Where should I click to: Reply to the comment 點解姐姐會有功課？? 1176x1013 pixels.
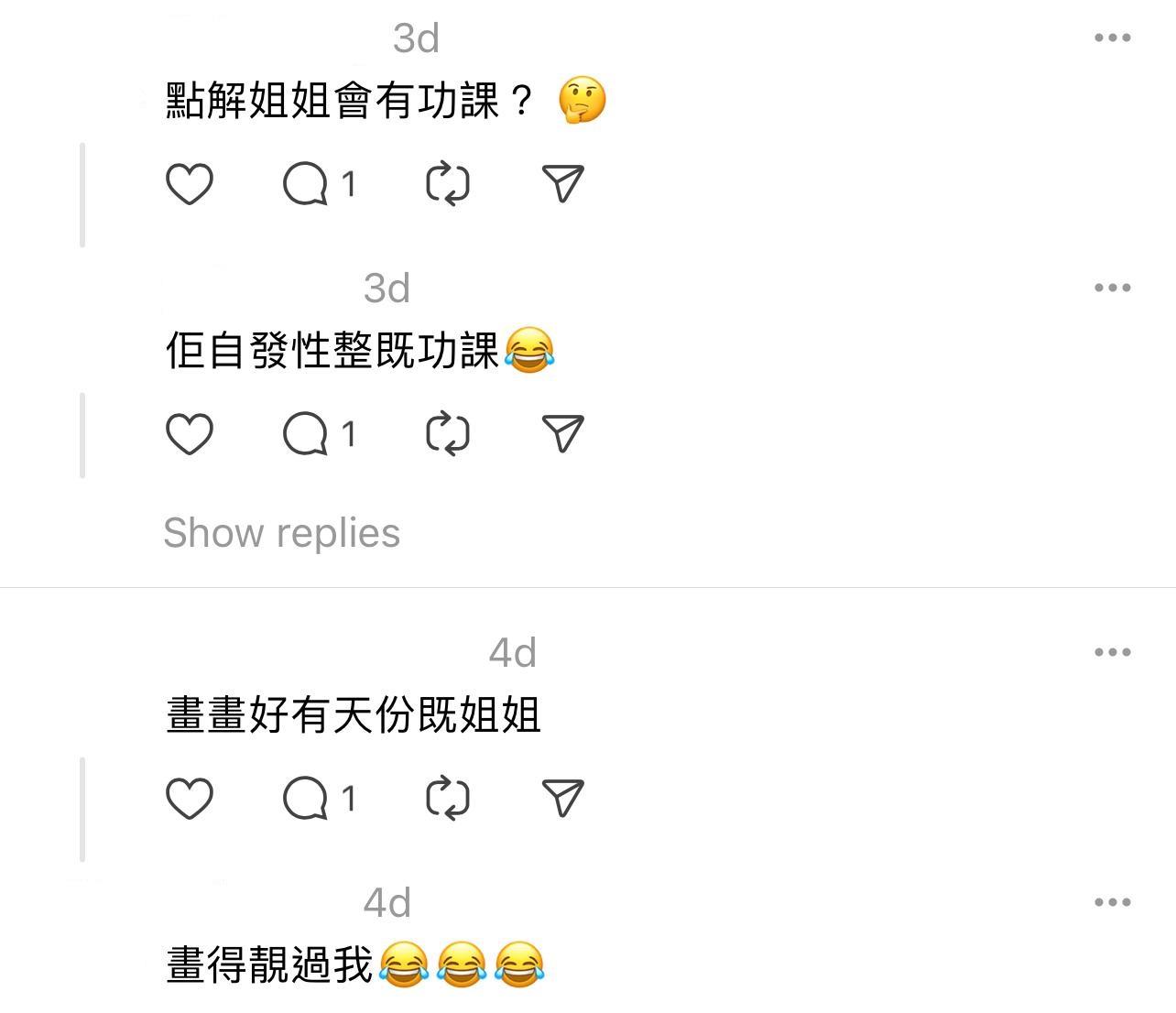pyautogui.click(x=306, y=184)
